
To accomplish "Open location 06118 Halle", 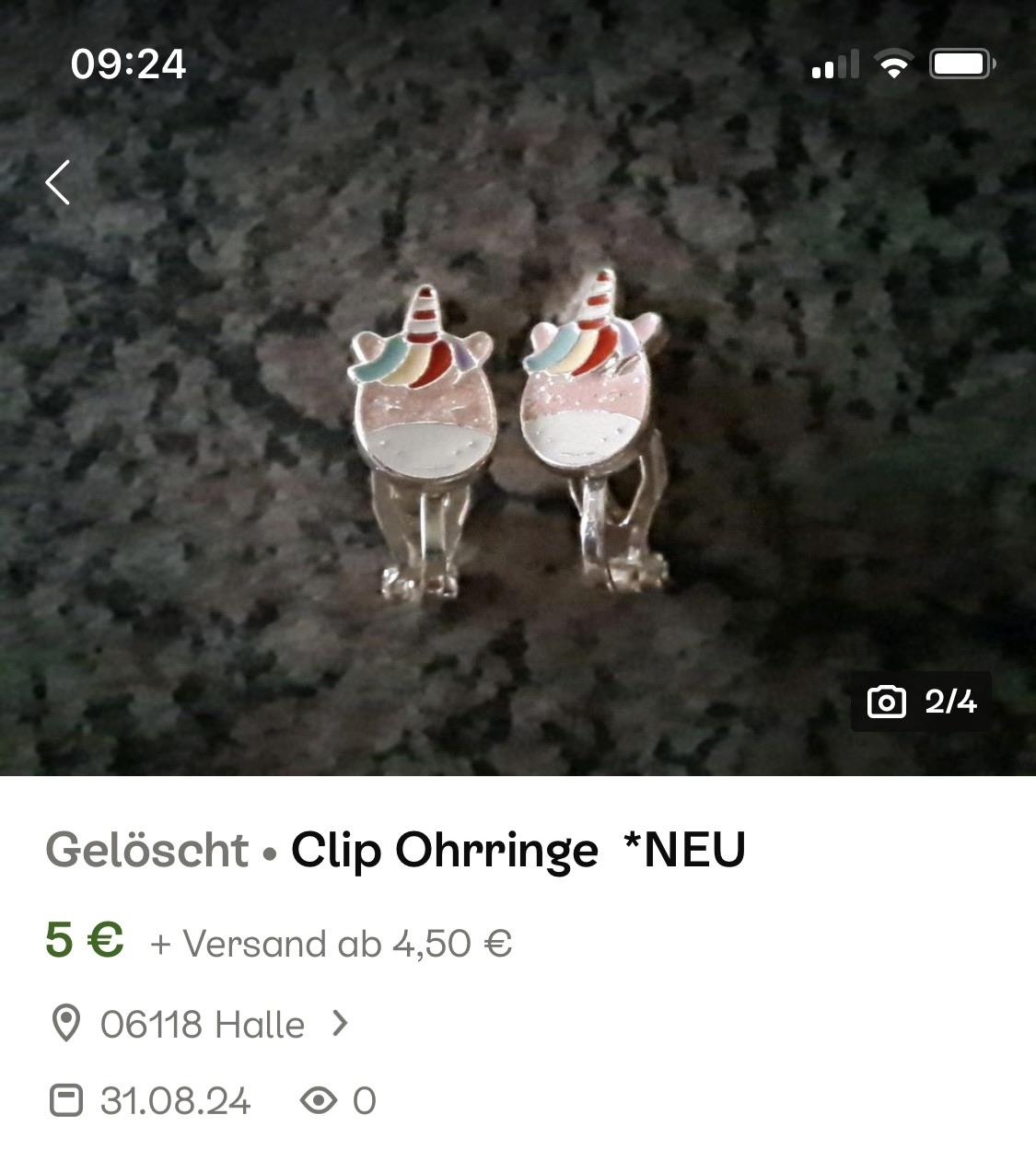I will point(202,1025).
